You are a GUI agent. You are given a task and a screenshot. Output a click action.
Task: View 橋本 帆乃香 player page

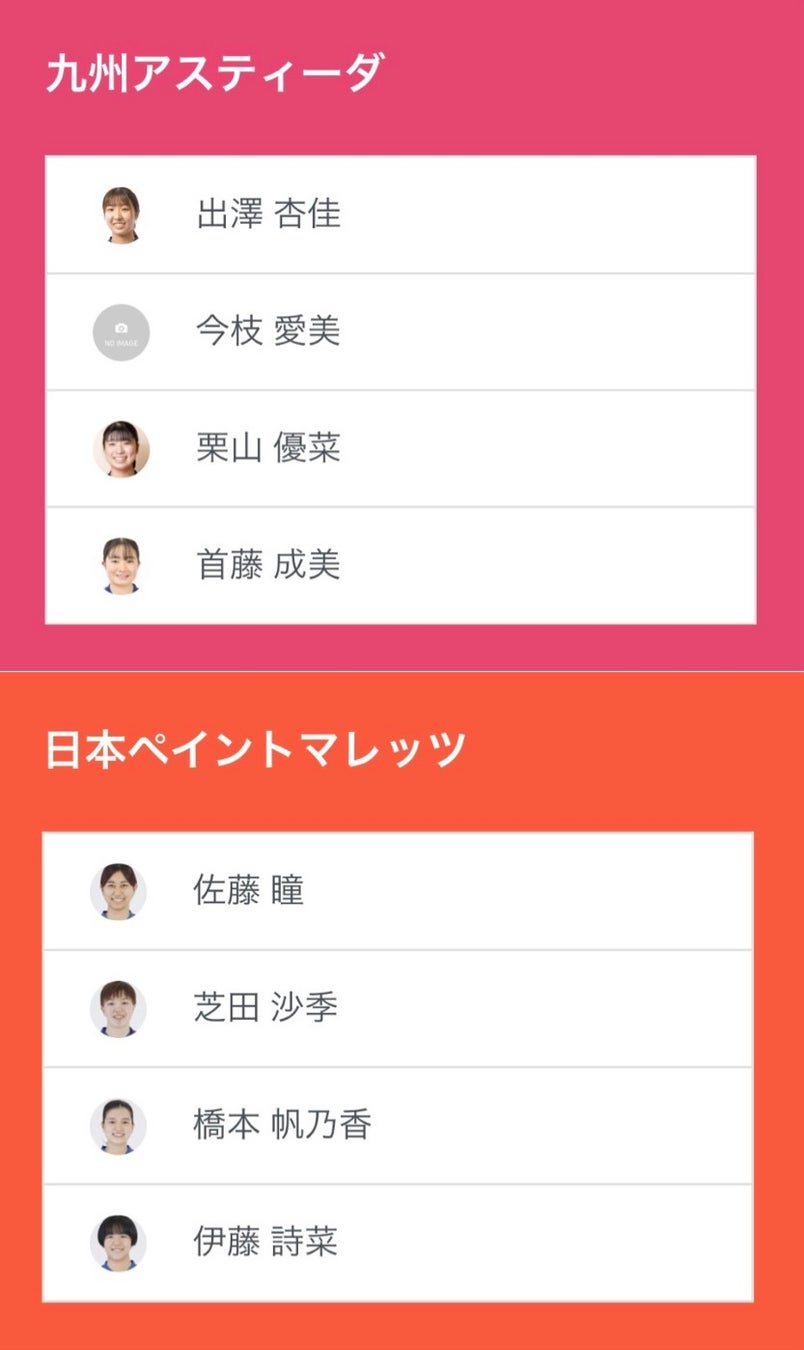click(x=397, y=1126)
